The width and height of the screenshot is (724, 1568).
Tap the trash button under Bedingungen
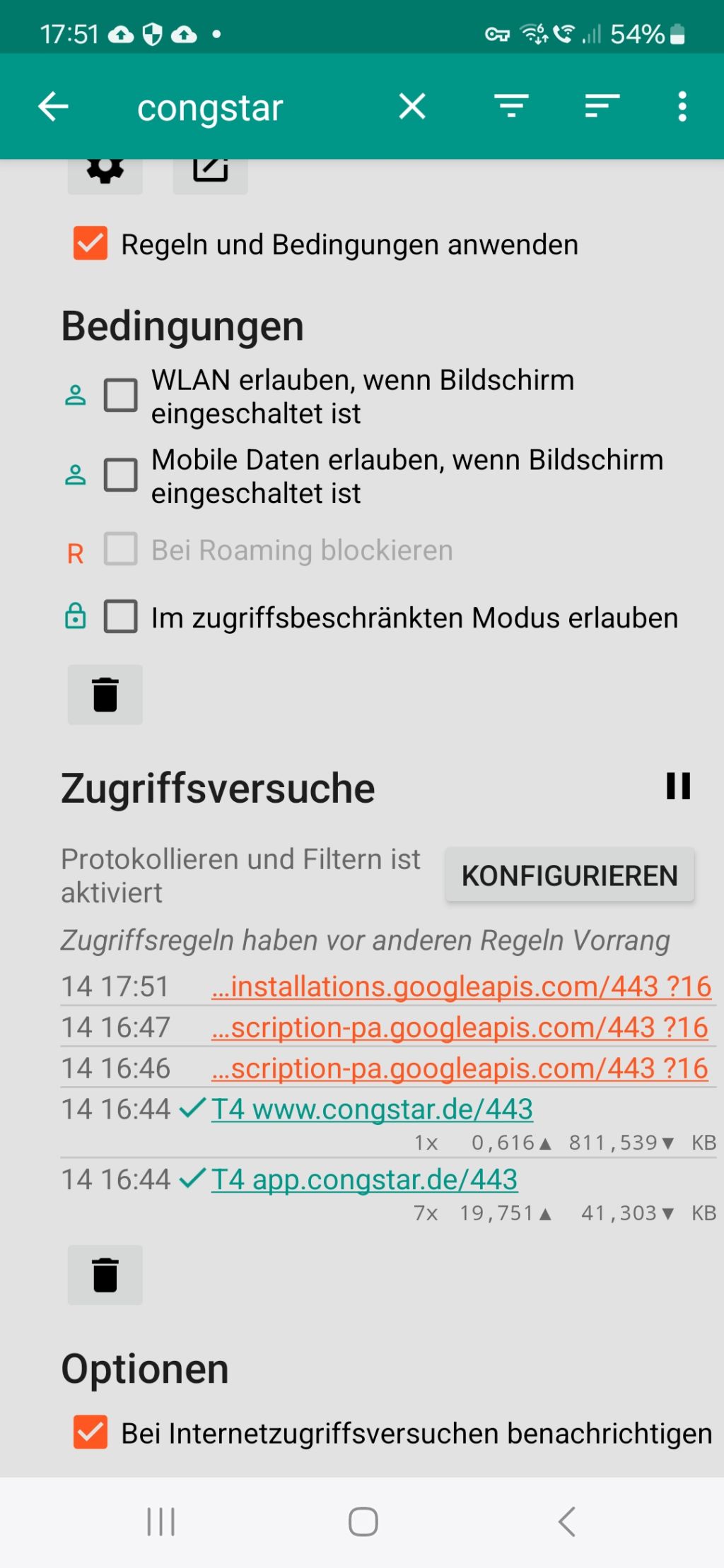105,695
